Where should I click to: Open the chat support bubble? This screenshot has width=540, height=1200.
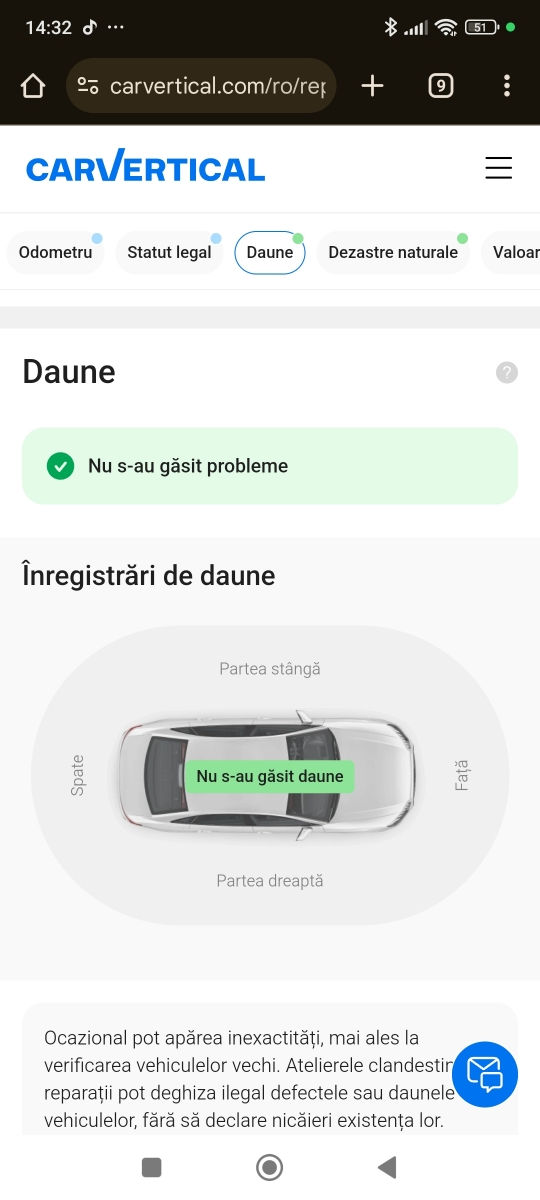pos(485,1075)
